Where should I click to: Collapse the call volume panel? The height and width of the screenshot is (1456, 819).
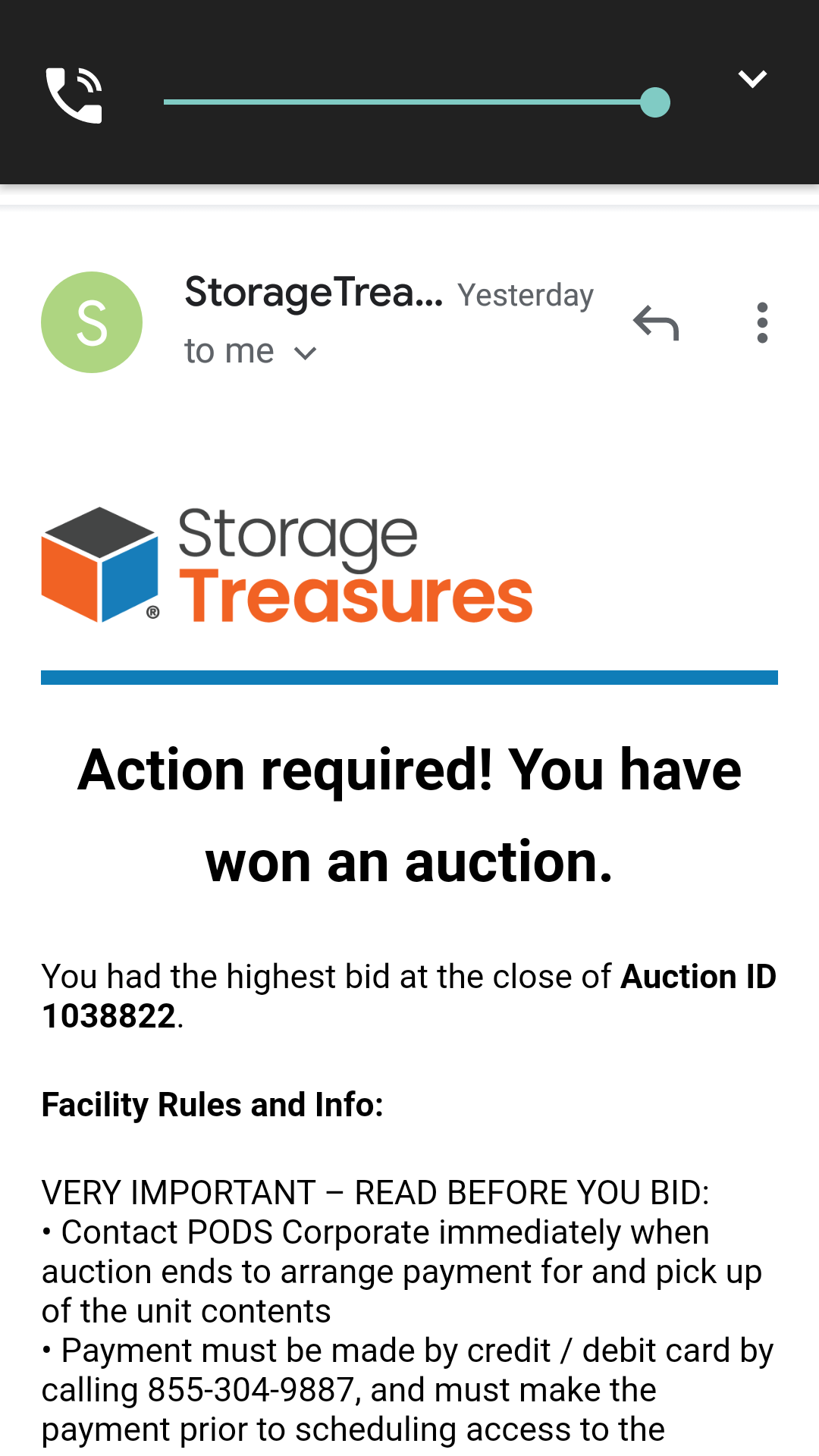[x=752, y=79]
